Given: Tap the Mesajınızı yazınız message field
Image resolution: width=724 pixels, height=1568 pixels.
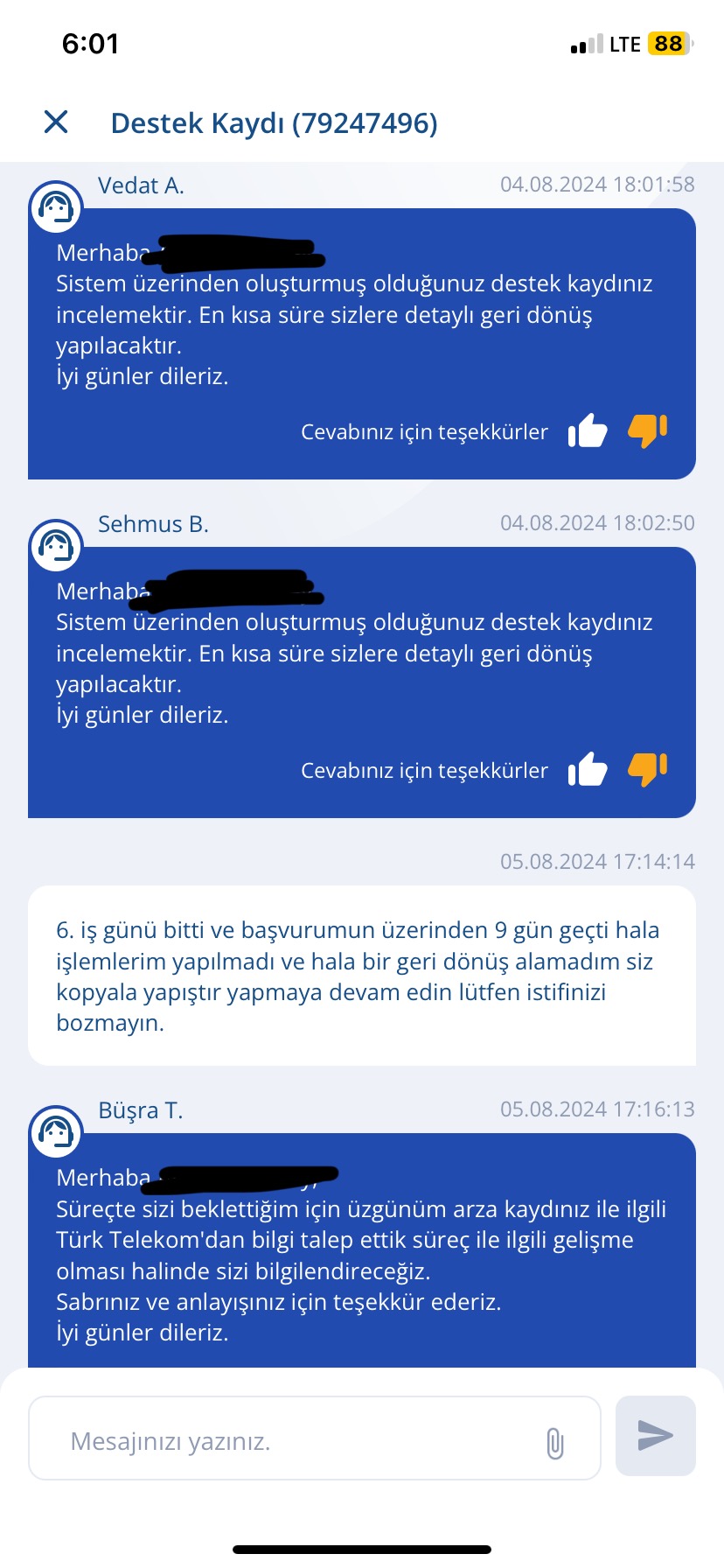Looking at the screenshot, I should (315, 1438).
